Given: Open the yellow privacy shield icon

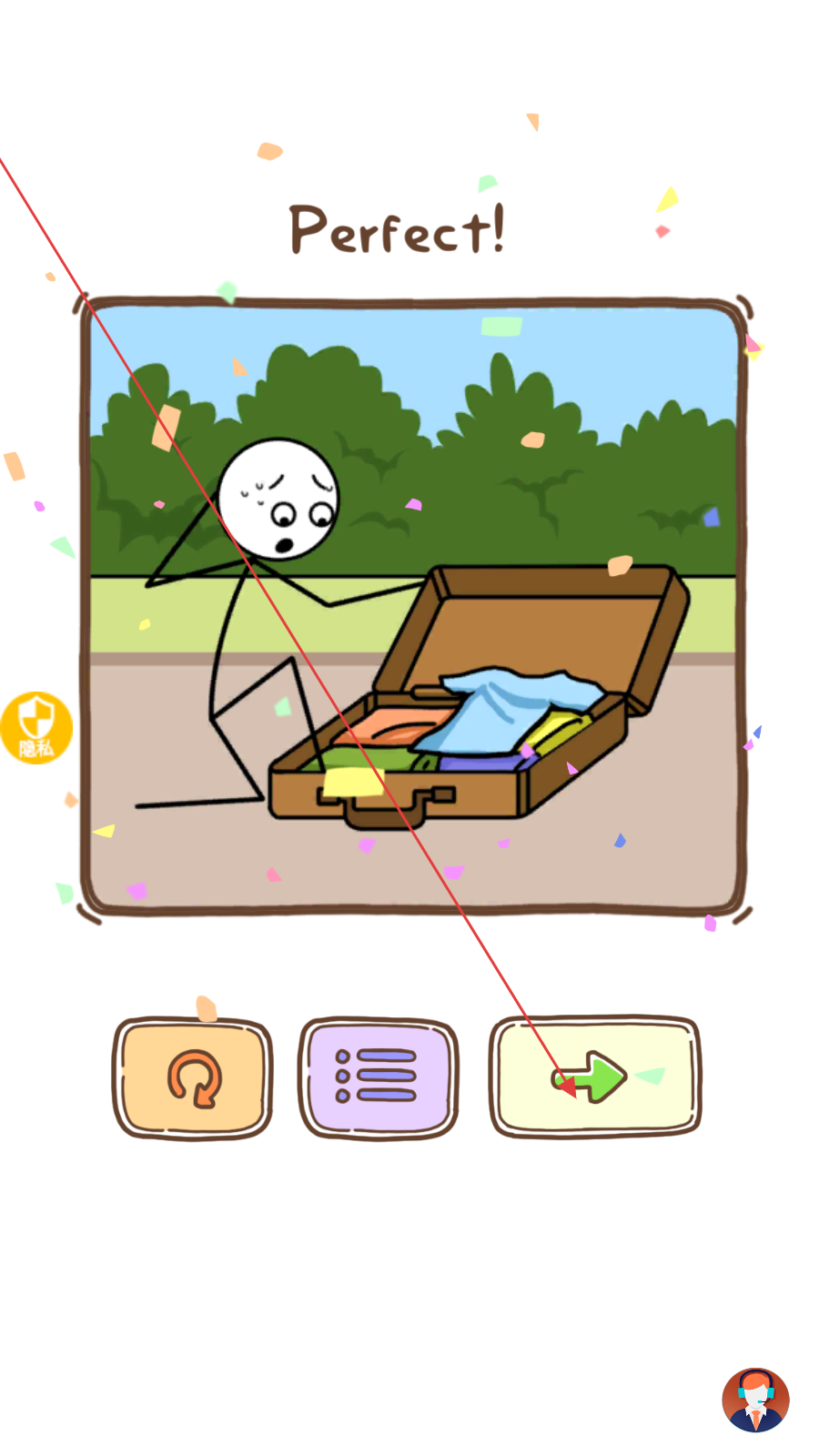Looking at the screenshot, I should click(35, 727).
